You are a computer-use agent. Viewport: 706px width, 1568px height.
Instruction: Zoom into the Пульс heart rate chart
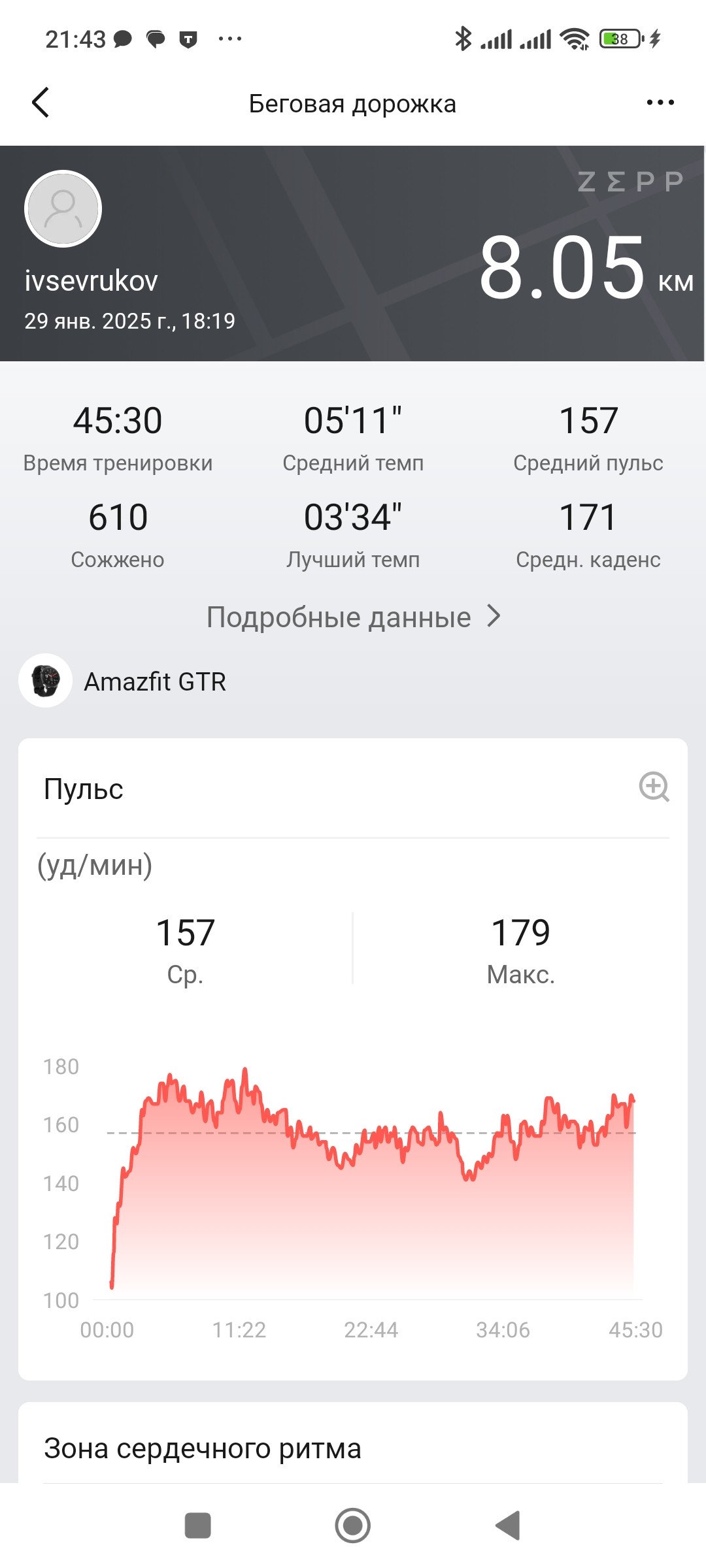click(654, 787)
